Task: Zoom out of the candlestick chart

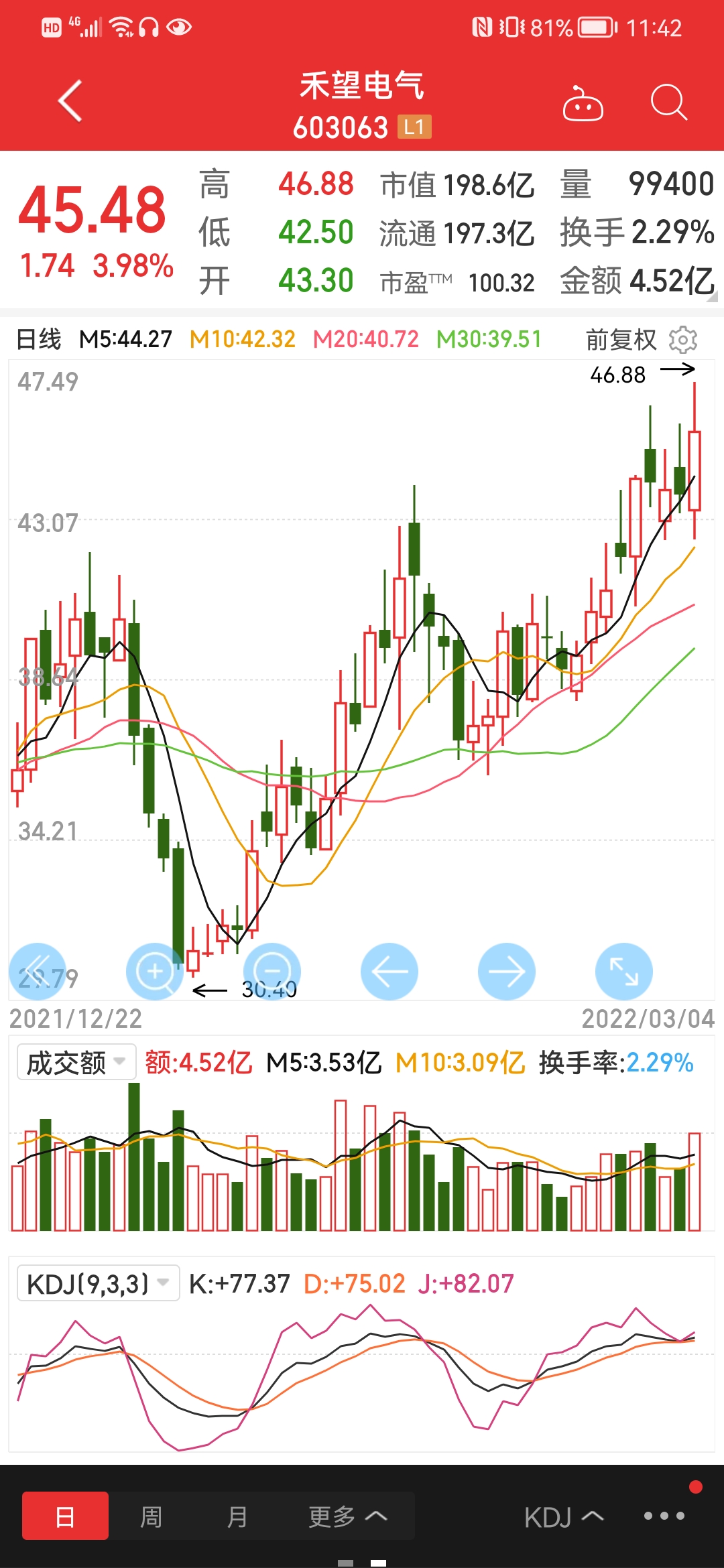Action: click(x=272, y=972)
